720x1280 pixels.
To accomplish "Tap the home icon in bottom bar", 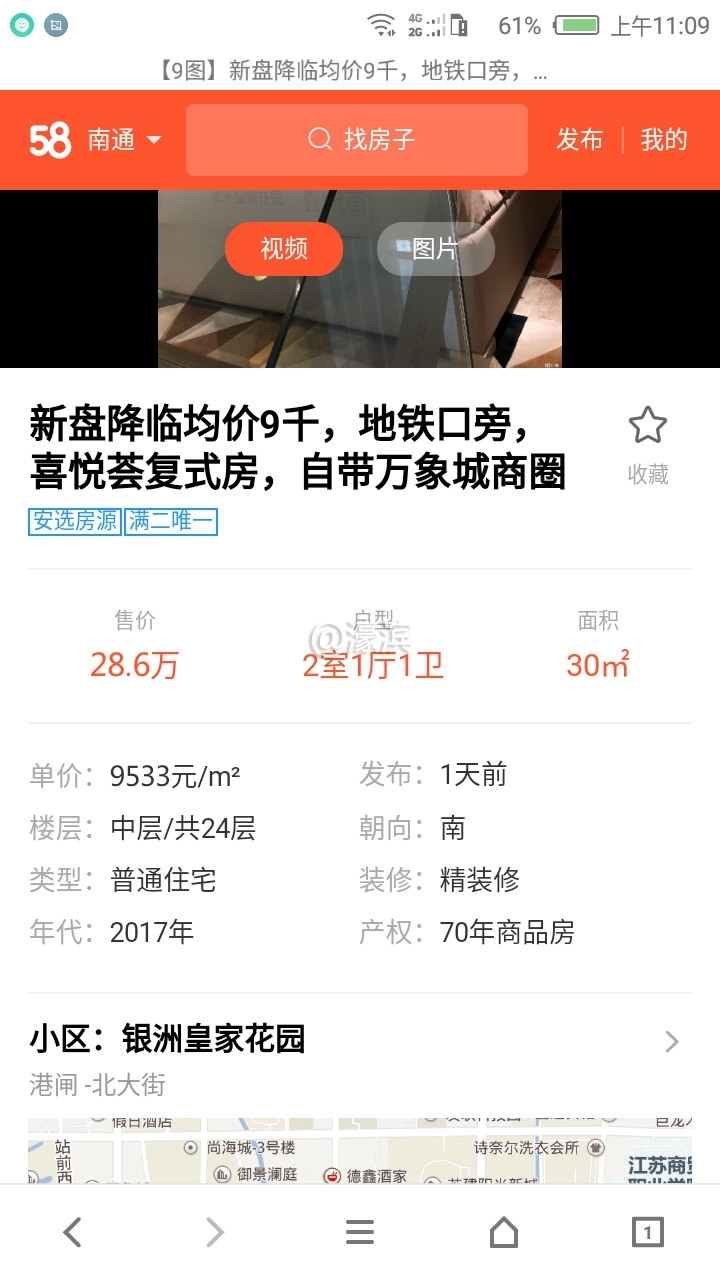I will click(x=504, y=1232).
